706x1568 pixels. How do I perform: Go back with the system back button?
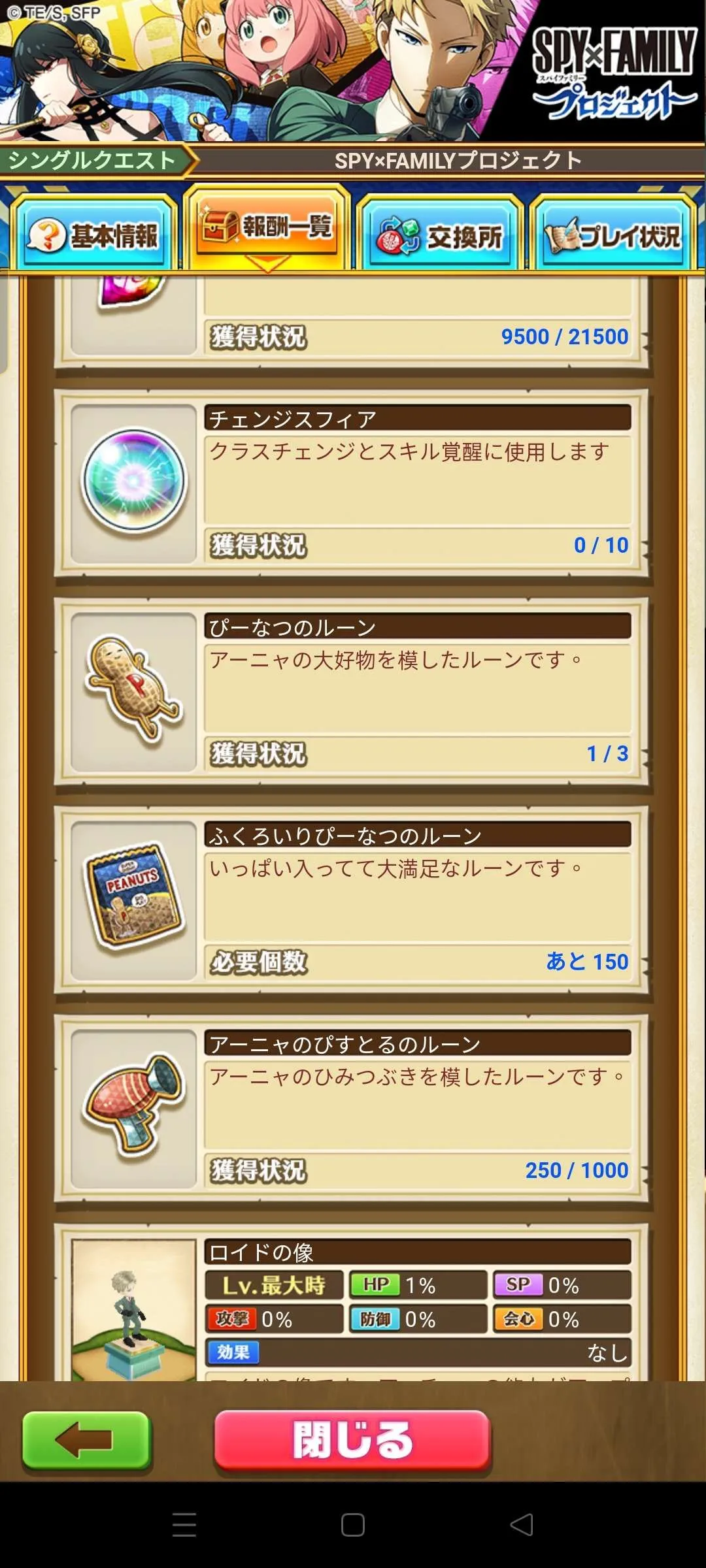[522, 1525]
